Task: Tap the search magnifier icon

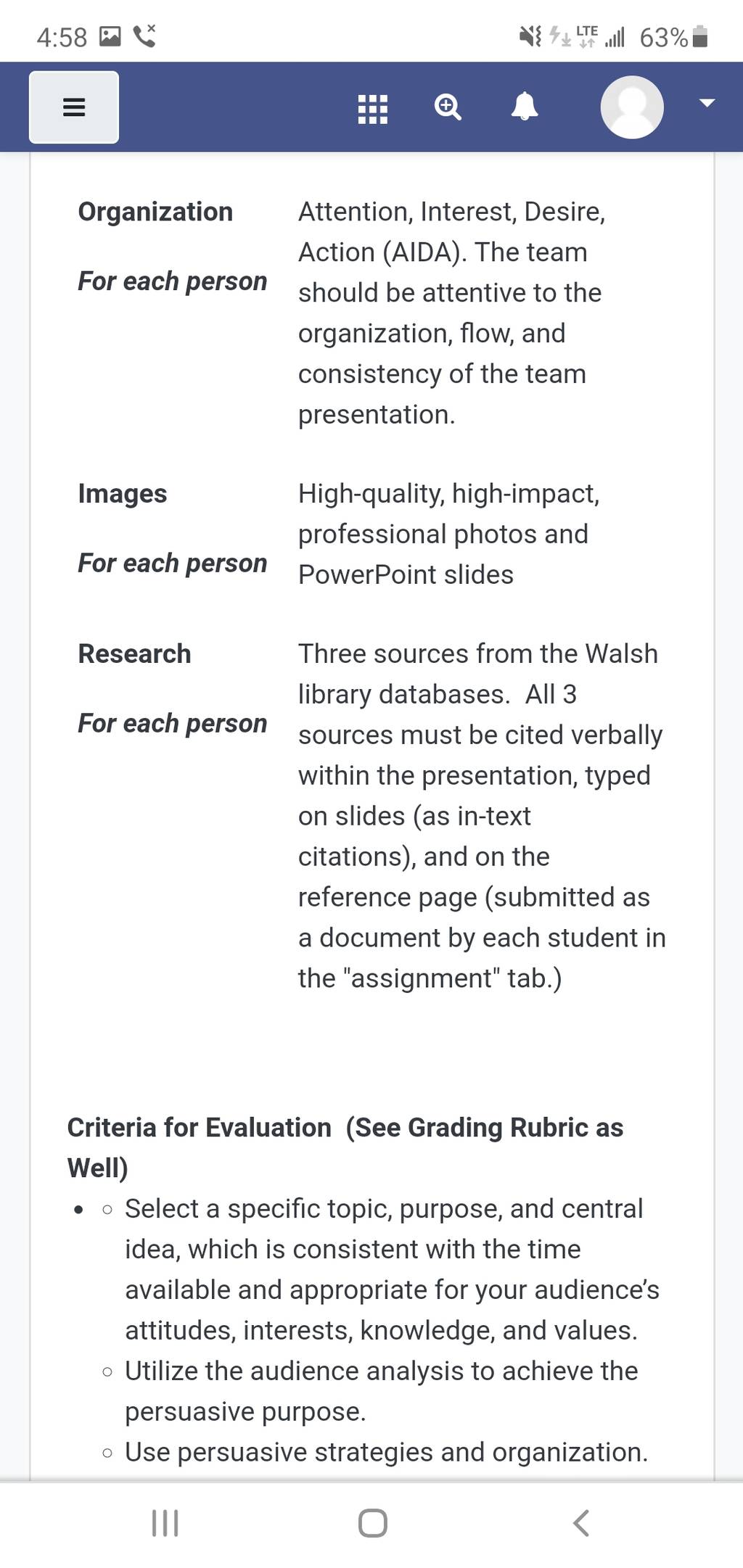Action: pyautogui.click(x=448, y=107)
